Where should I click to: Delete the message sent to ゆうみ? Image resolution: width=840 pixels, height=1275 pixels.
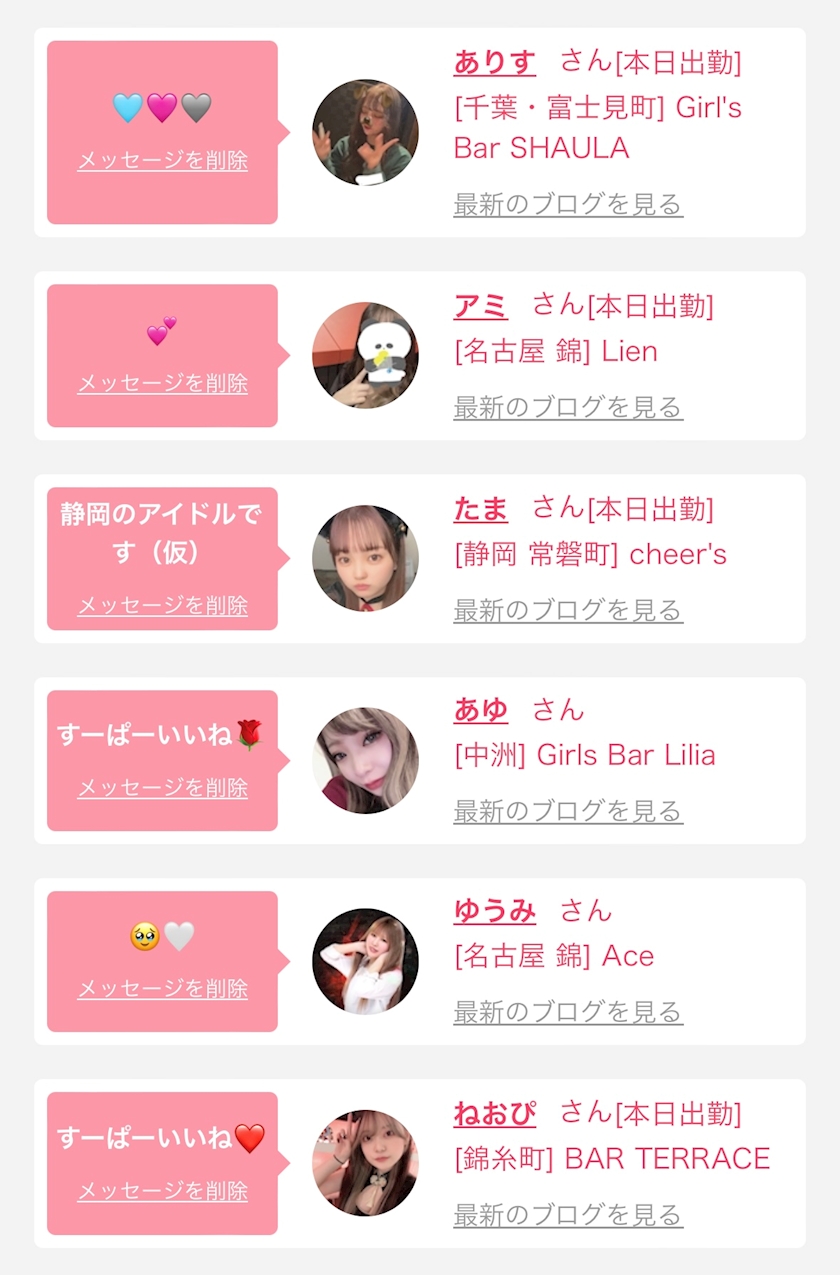pos(162,989)
